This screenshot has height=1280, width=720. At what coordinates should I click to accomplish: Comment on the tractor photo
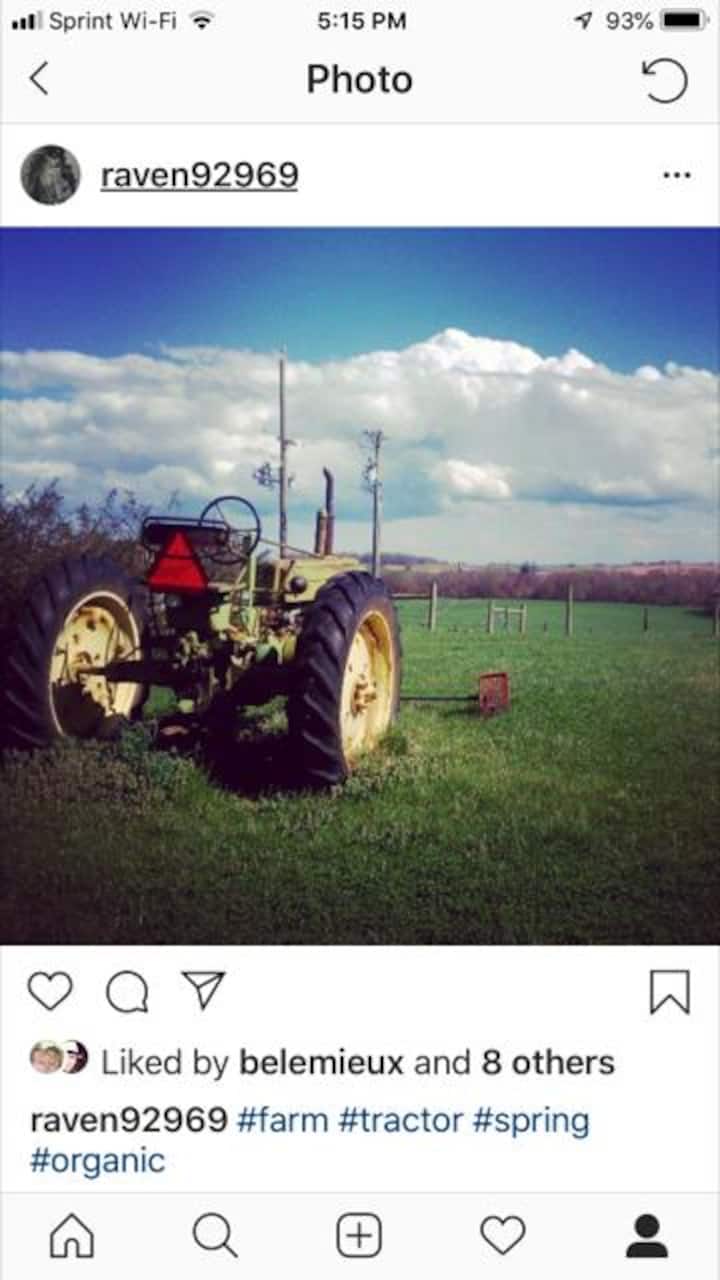point(127,992)
